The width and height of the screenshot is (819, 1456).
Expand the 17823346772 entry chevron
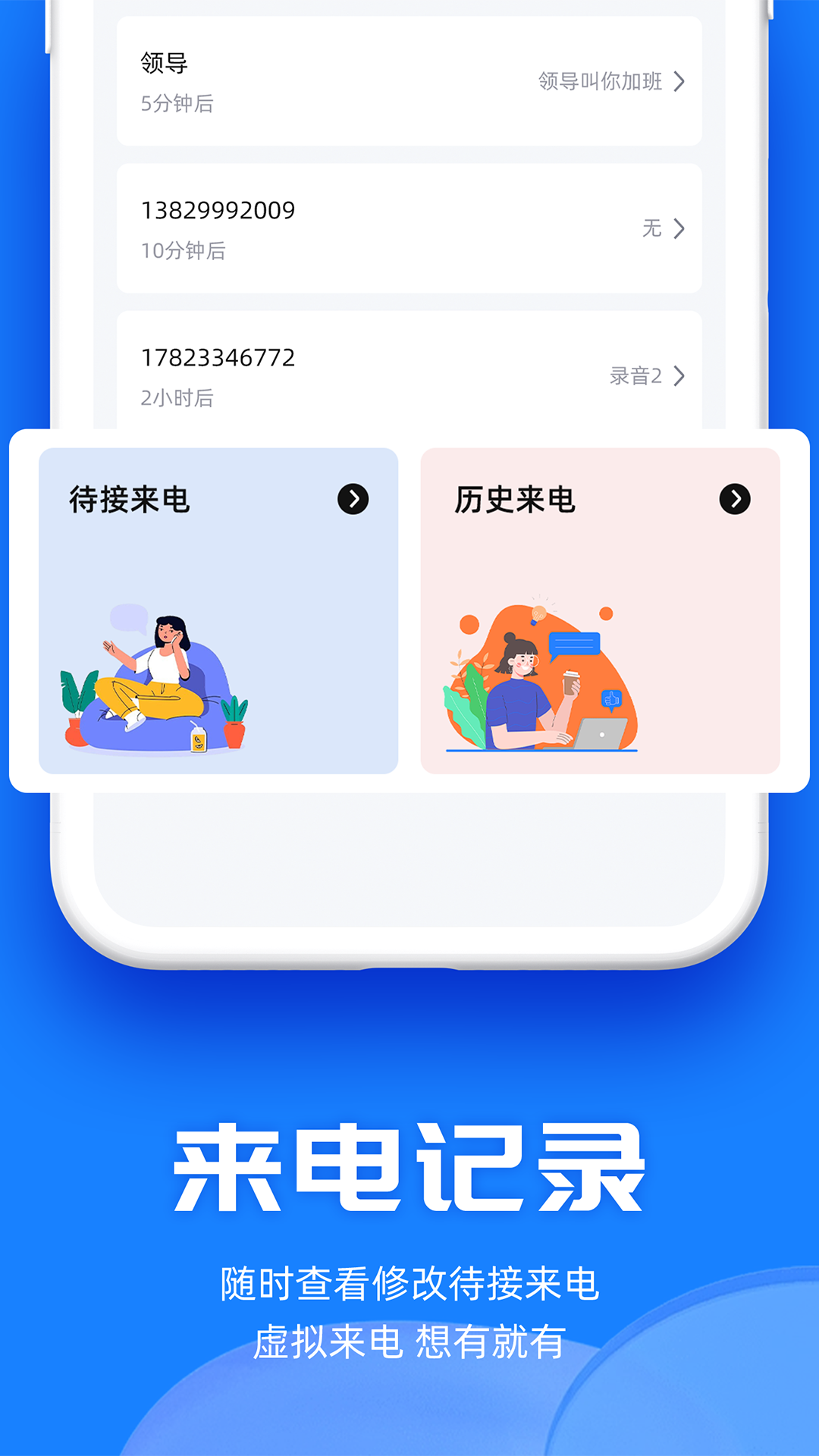click(680, 375)
